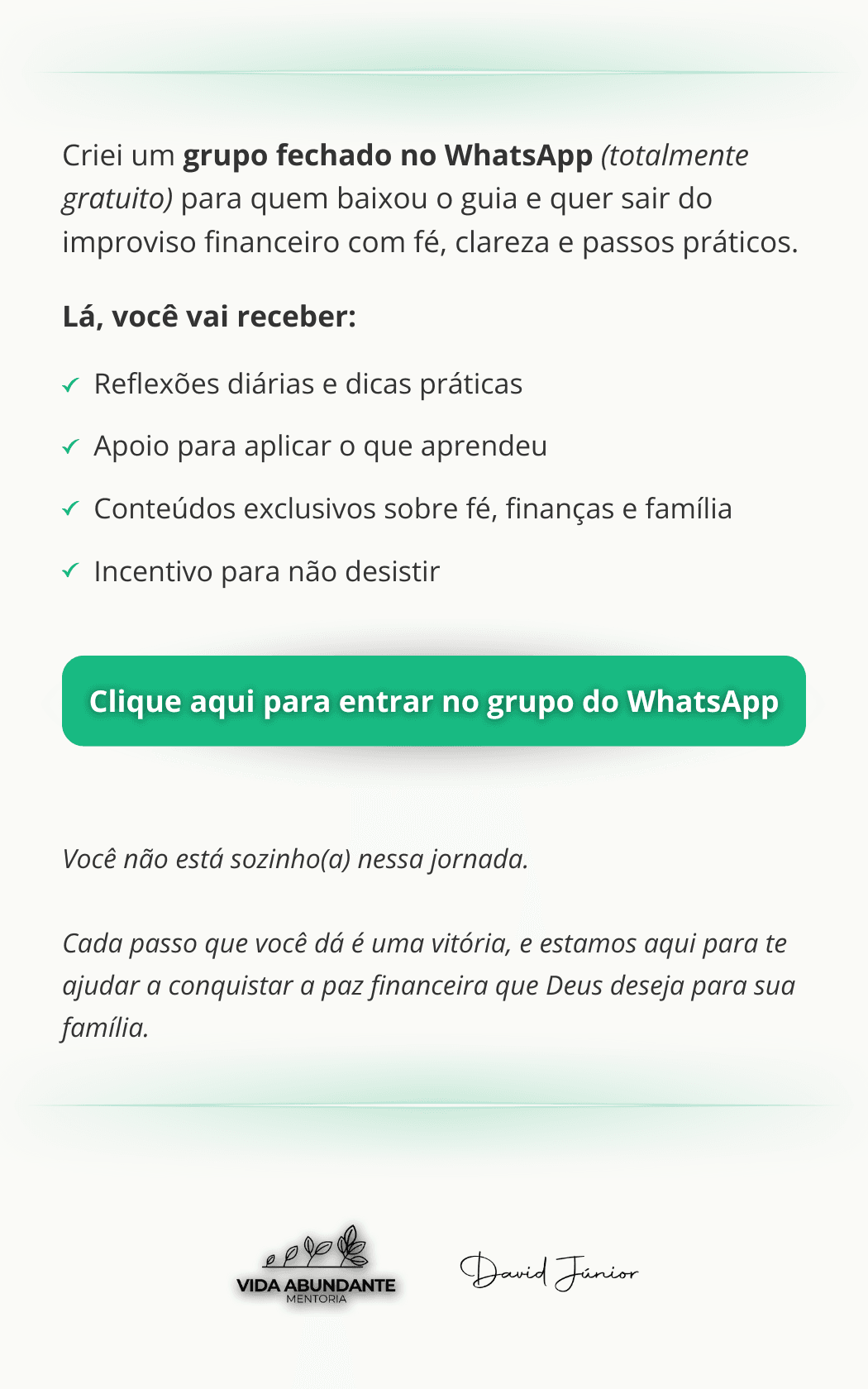Select the paragraph mentioning "paz financeira"
Screen dimensions: 868x1389
(x=430, y=984)
